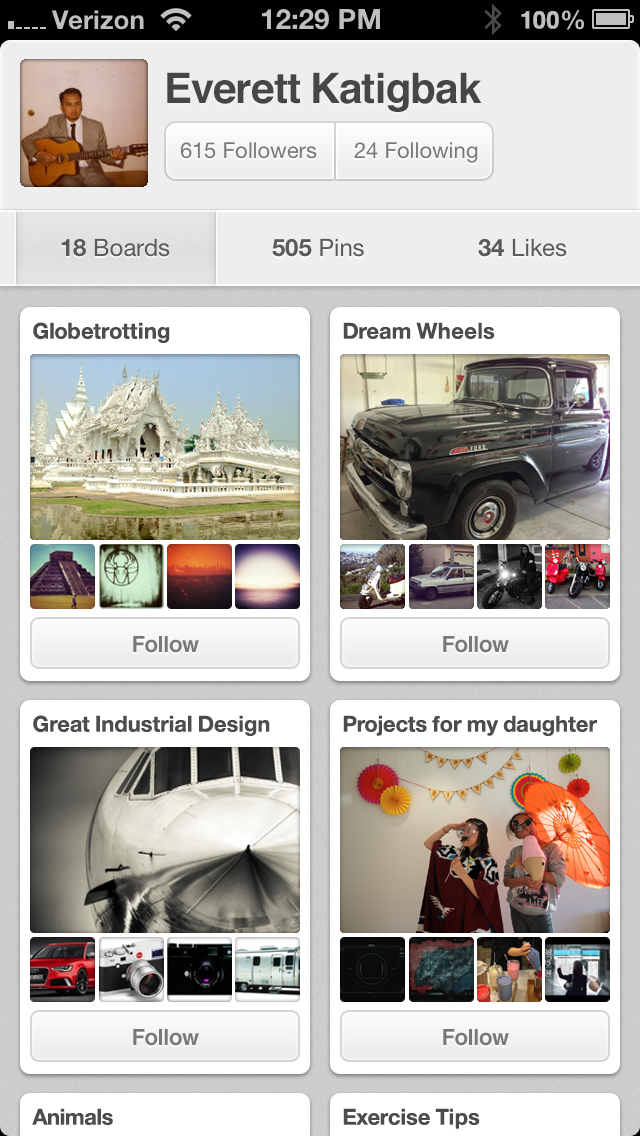The width and height of the screenshot is (640, 1136).
Task: Select the 18 Boards tab
Action: click(115, 248)
